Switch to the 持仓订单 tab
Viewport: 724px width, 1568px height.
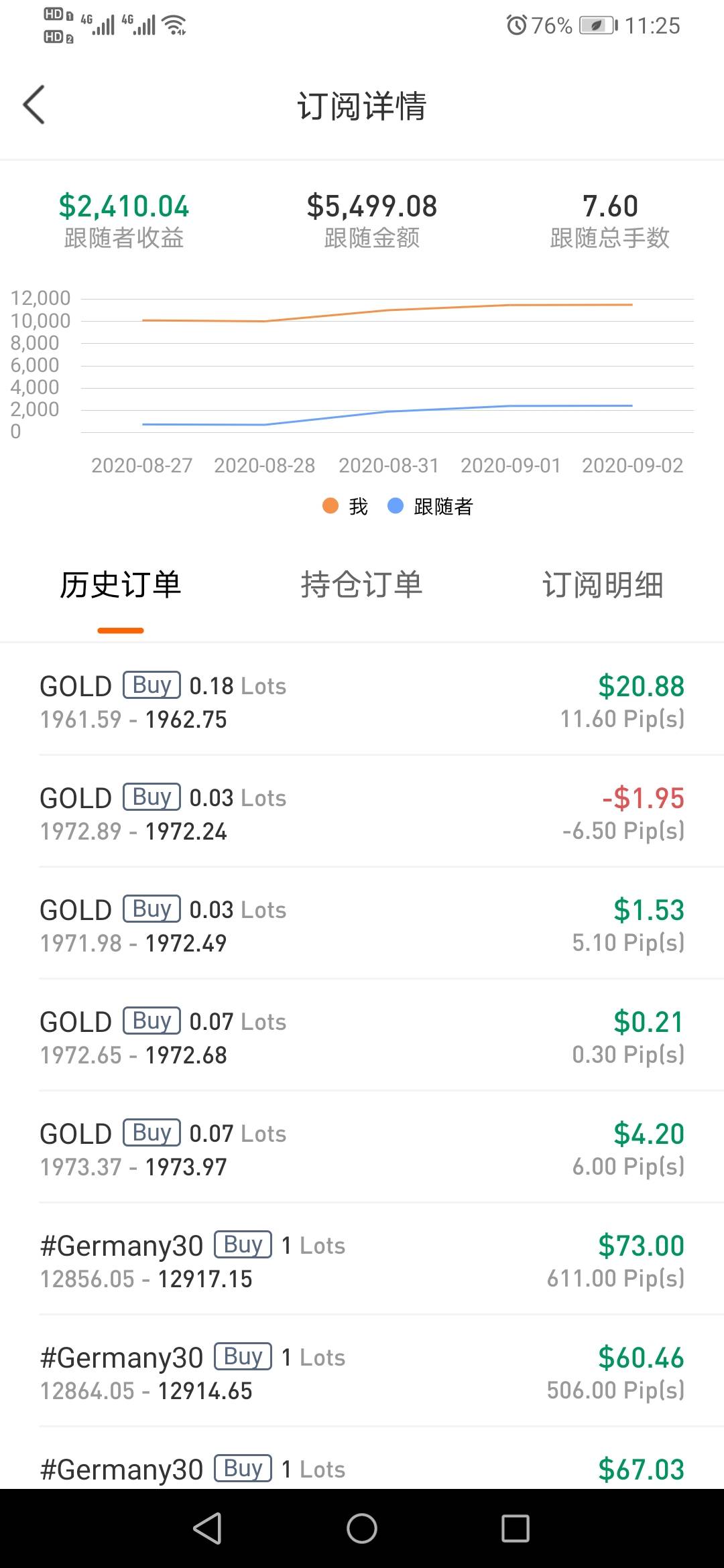(x=362, y=584)
